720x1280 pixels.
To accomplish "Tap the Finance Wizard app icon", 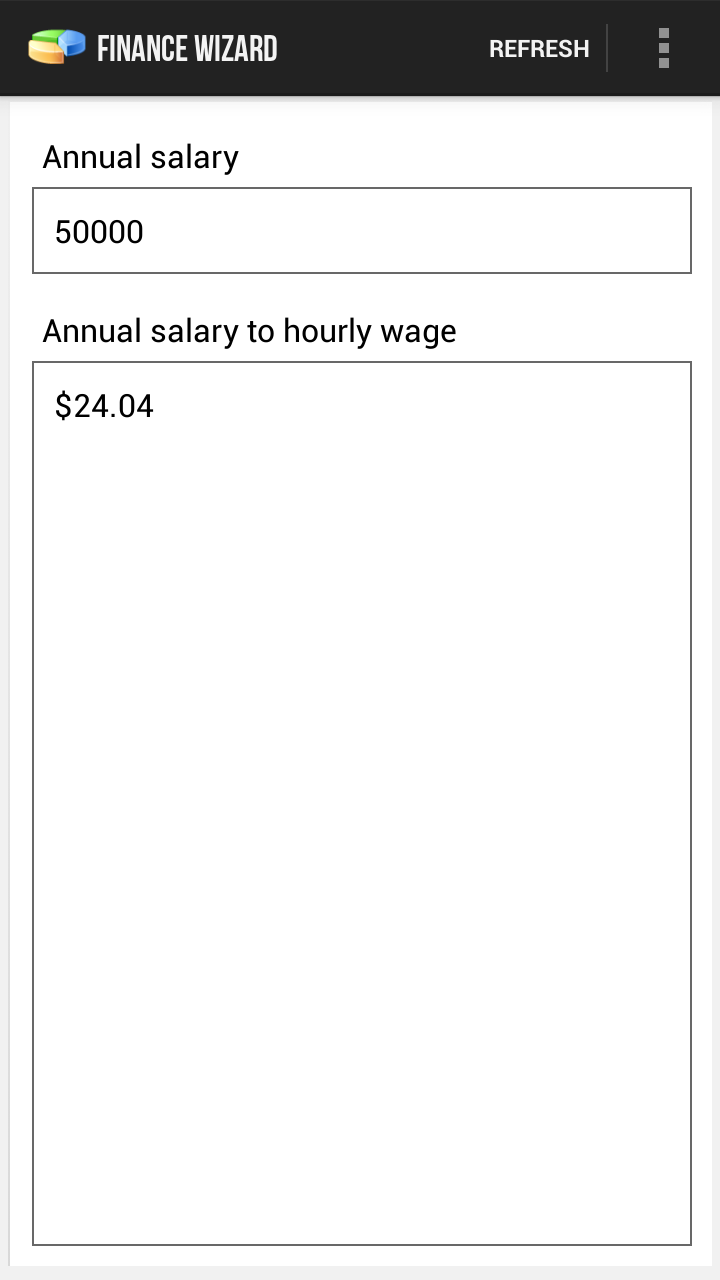I will [x=57, y=47].
